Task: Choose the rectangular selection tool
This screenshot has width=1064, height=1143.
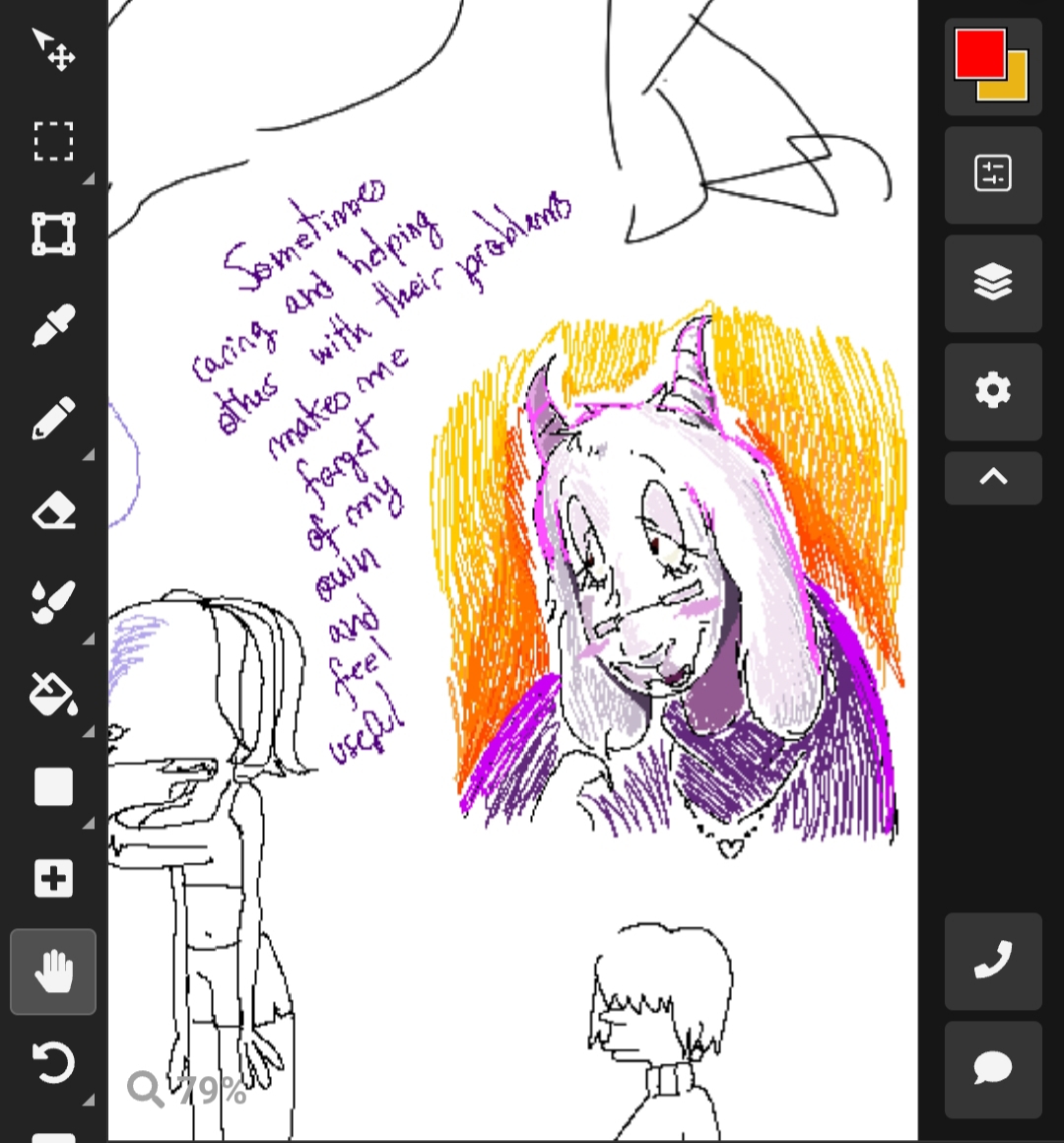Action: coord(53,141)
